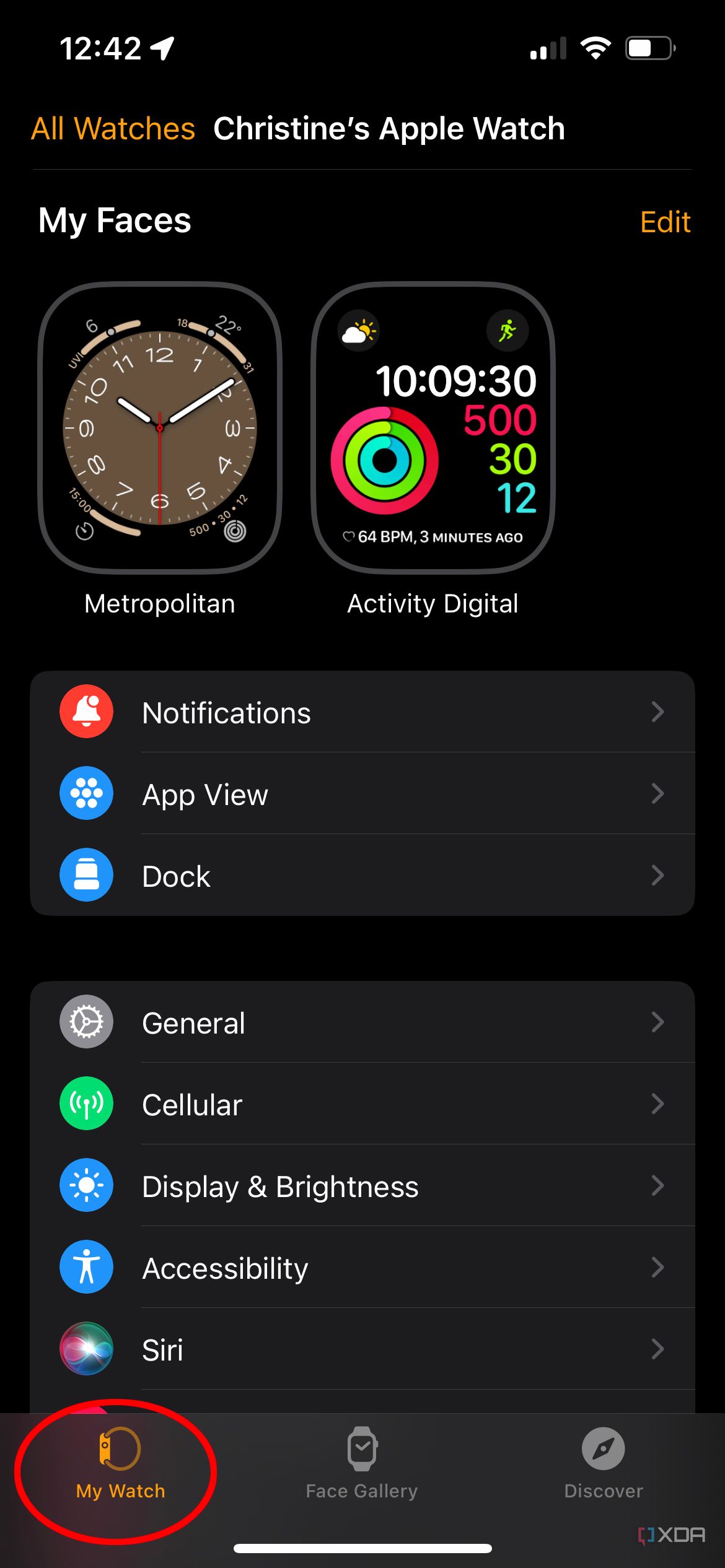The width and height of the screenshot is (725, 1568).
Task: Tap the General gear icon
Action: [x=86, y=1022]
